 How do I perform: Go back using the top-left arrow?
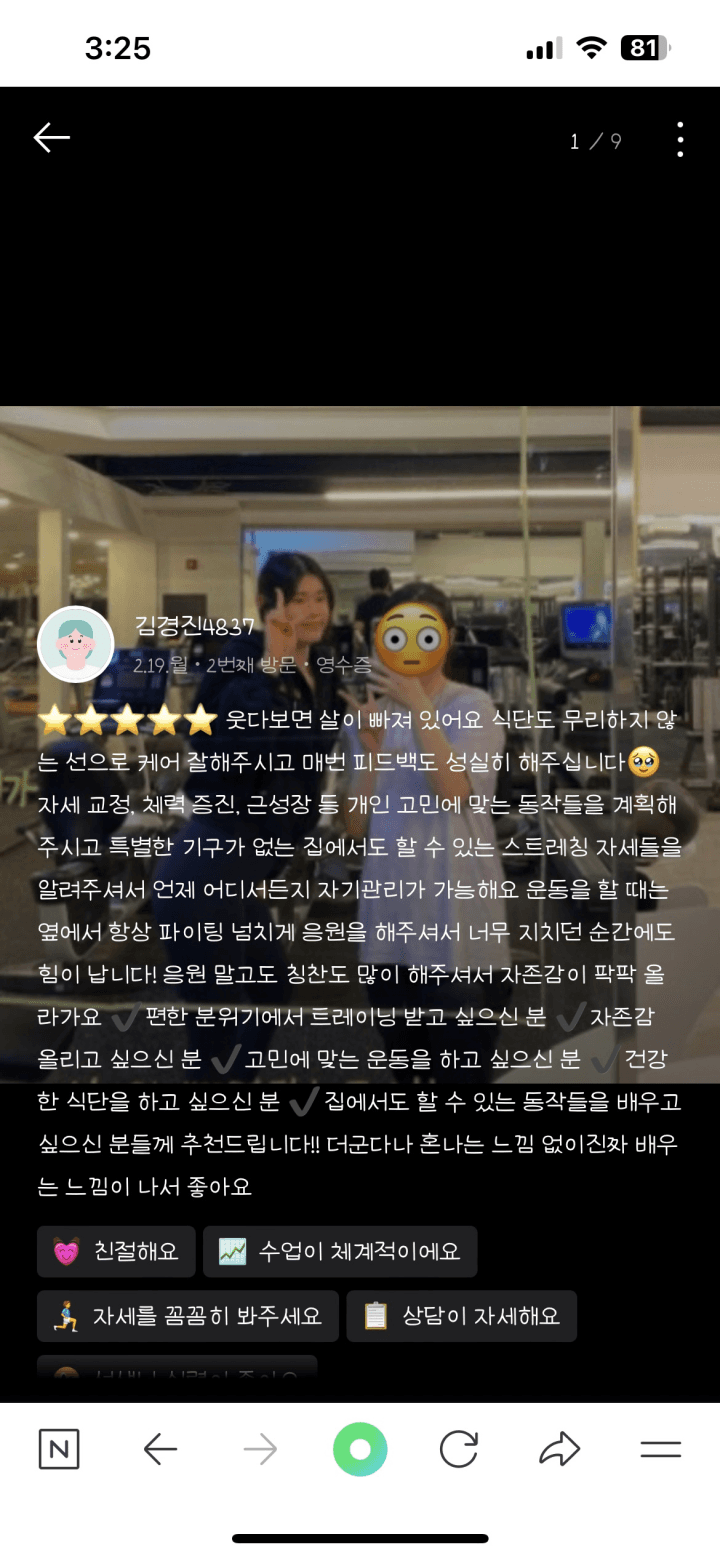point(51,138)
